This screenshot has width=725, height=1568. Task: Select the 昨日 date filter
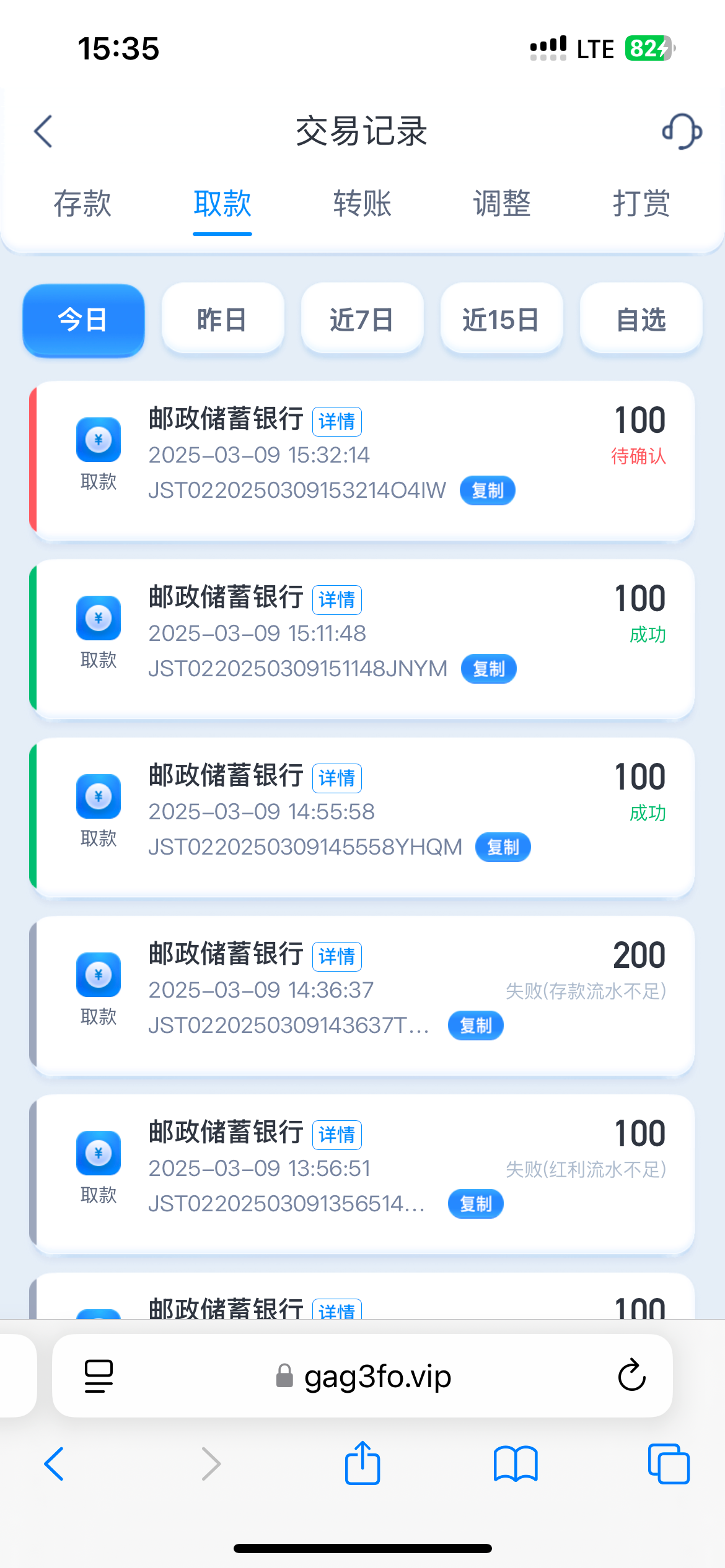(222, 320)
